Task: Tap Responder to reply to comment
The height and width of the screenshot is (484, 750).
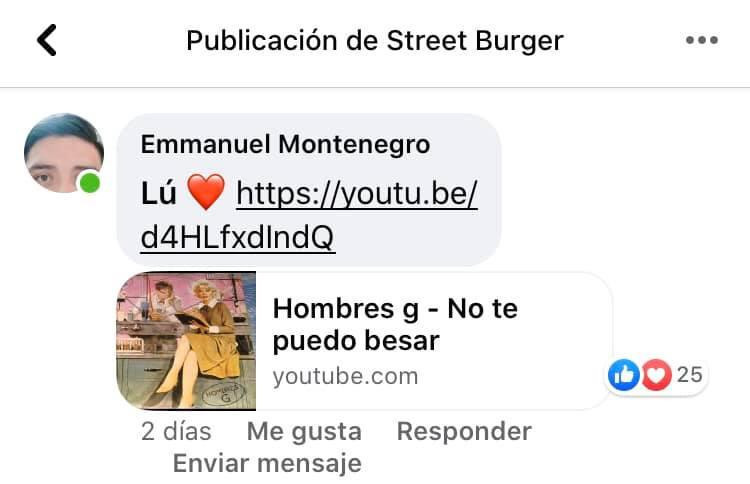Action: pyautogui.click(x=464, y=432)
